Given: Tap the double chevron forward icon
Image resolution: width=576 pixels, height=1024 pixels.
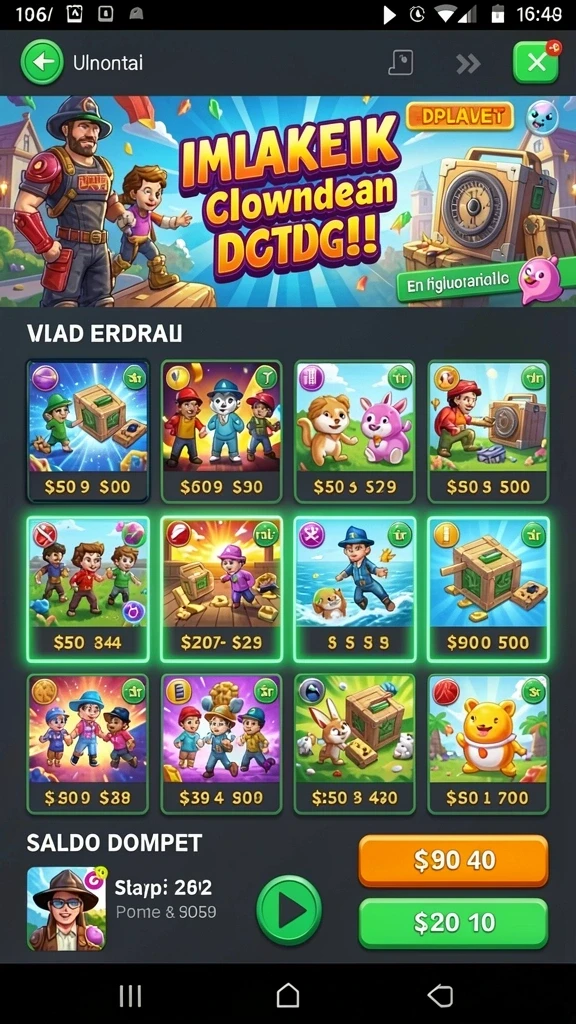Looking at the screenshot, I should pyautogui.click(x=468, y=63).
